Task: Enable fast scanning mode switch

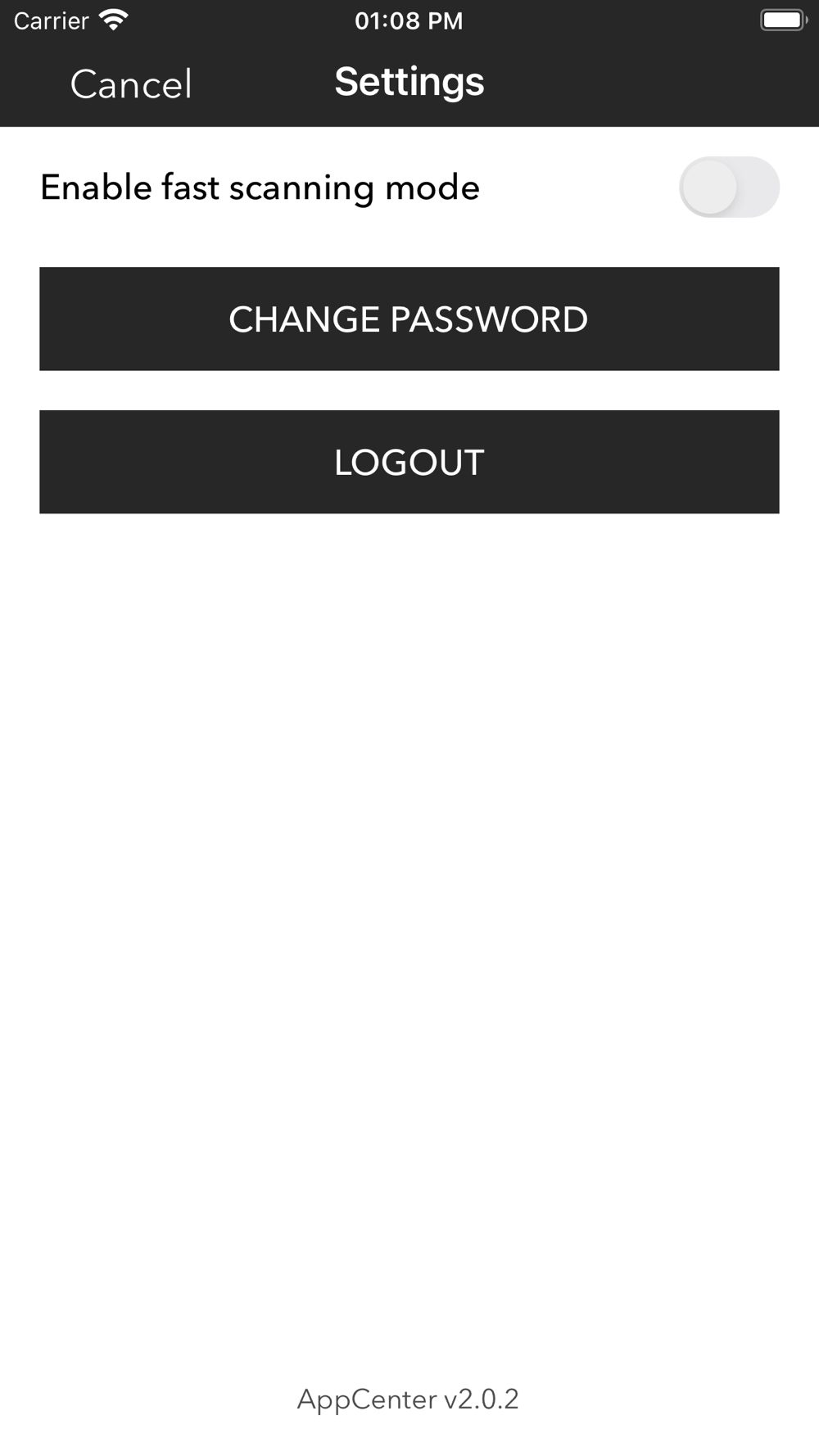Action: tap(728, 188)
